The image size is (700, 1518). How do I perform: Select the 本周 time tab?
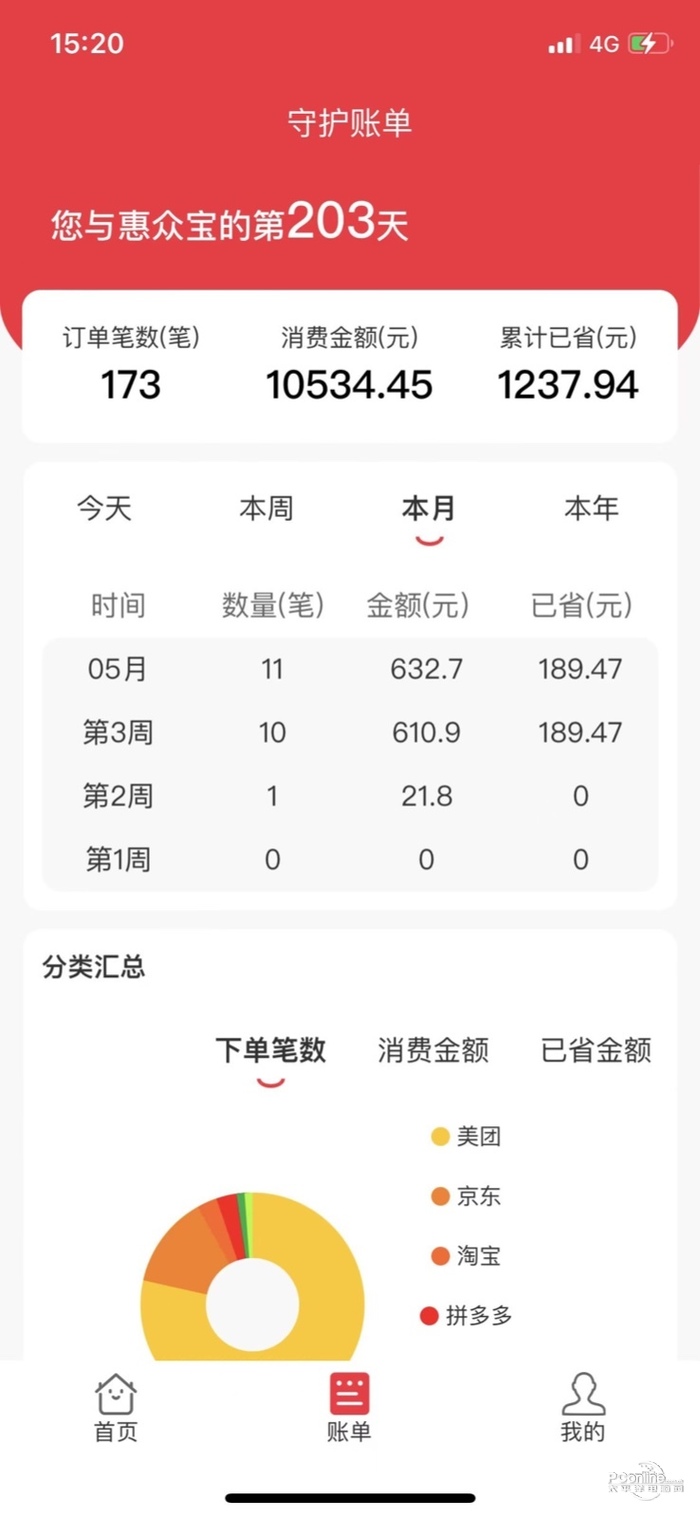pyautogui.click(x=267, y=509)
